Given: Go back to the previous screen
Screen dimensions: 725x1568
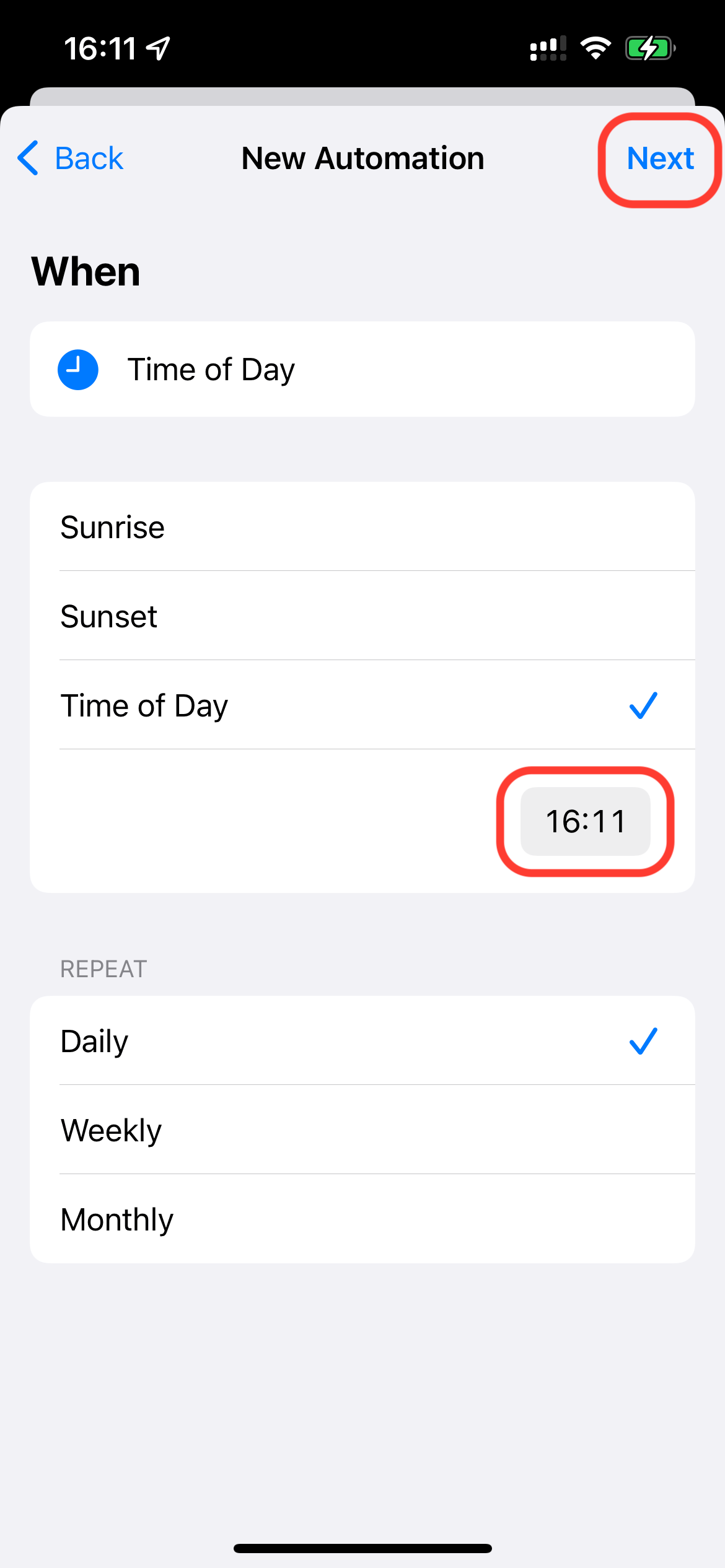Looking at the screenshot, I should pyautogui.click(x=71, y=159).
